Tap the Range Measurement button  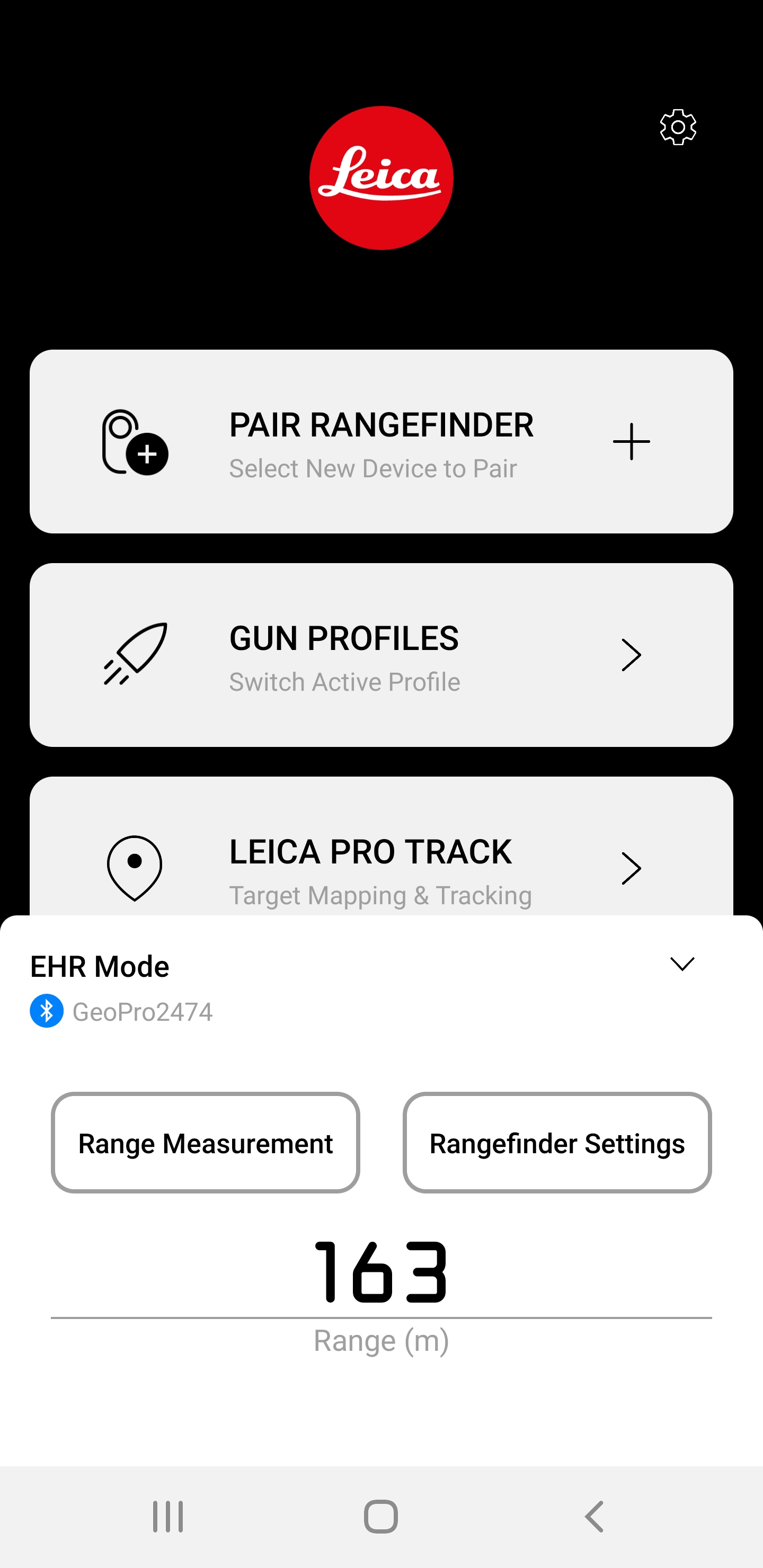(x=205, y=1143)
